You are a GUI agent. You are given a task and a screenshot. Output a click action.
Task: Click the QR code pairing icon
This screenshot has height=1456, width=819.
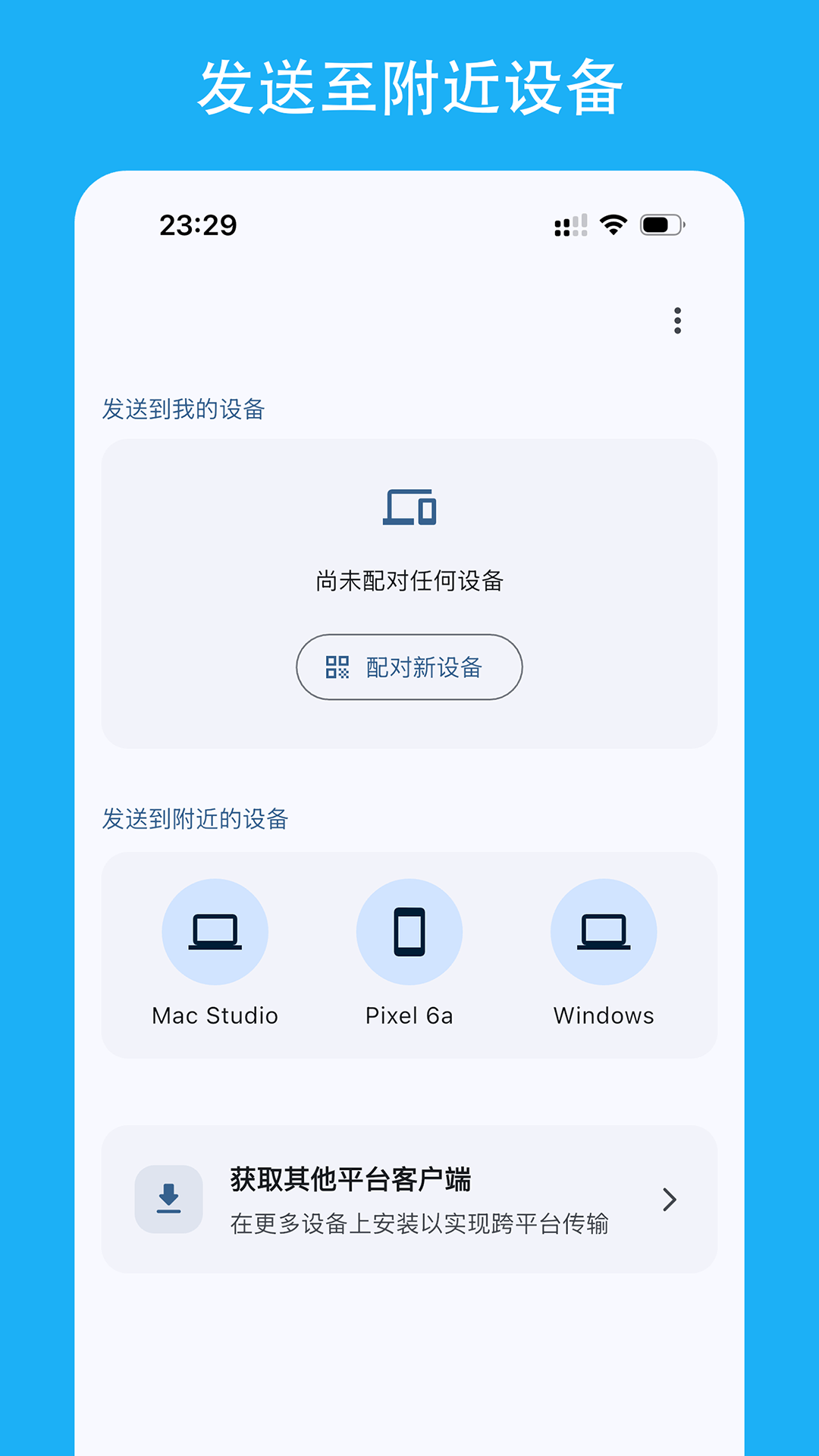(339, 668)
